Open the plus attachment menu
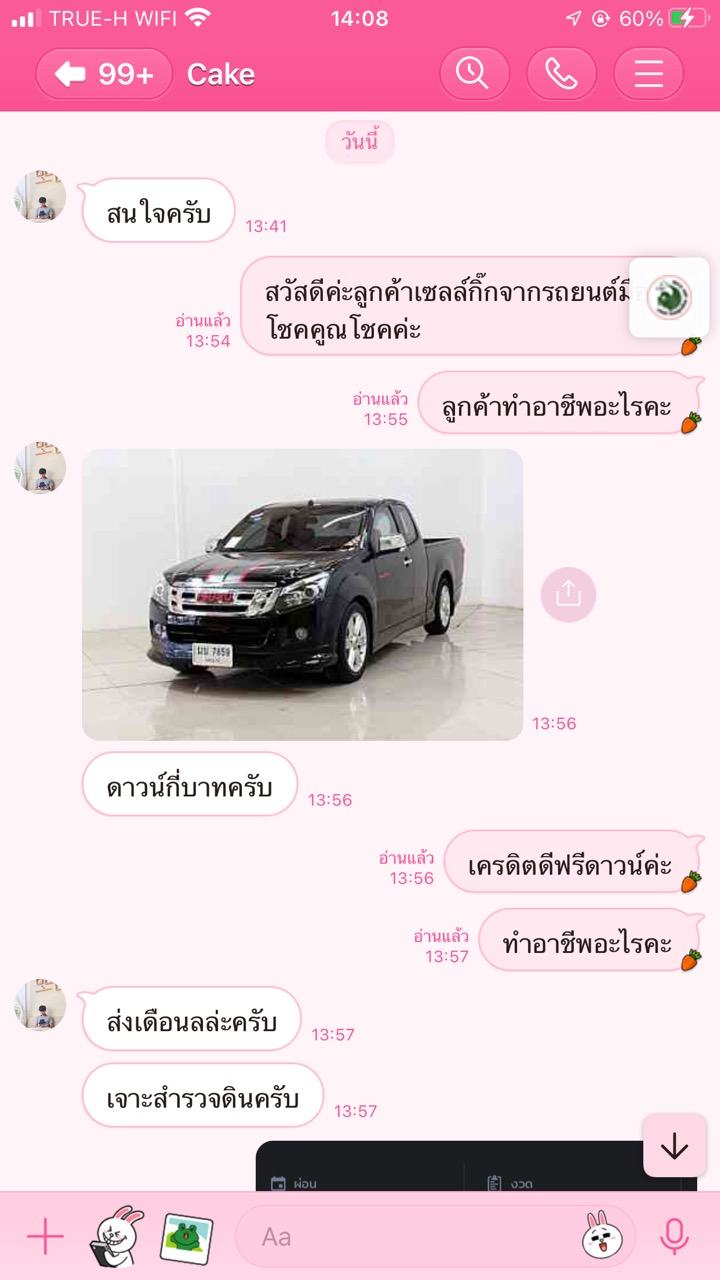This screenshot has height=1280, width=720. (x=45, y=1237)
